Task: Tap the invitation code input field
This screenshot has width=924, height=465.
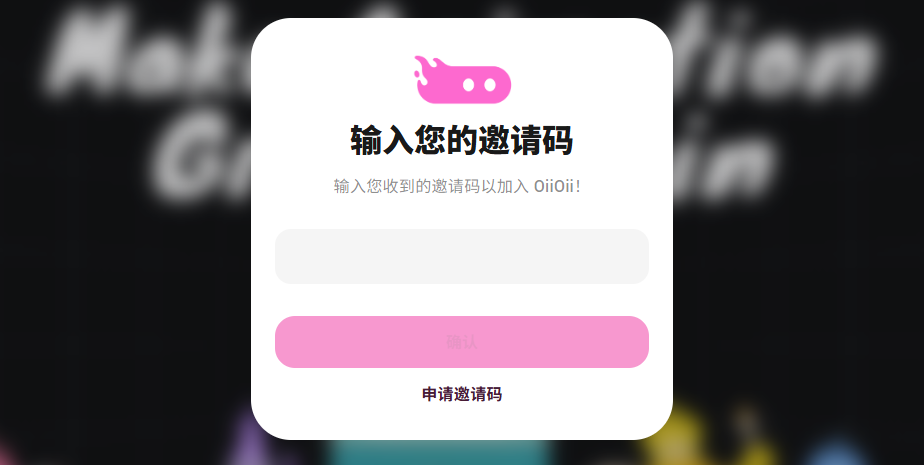Action: pos(461,257)
